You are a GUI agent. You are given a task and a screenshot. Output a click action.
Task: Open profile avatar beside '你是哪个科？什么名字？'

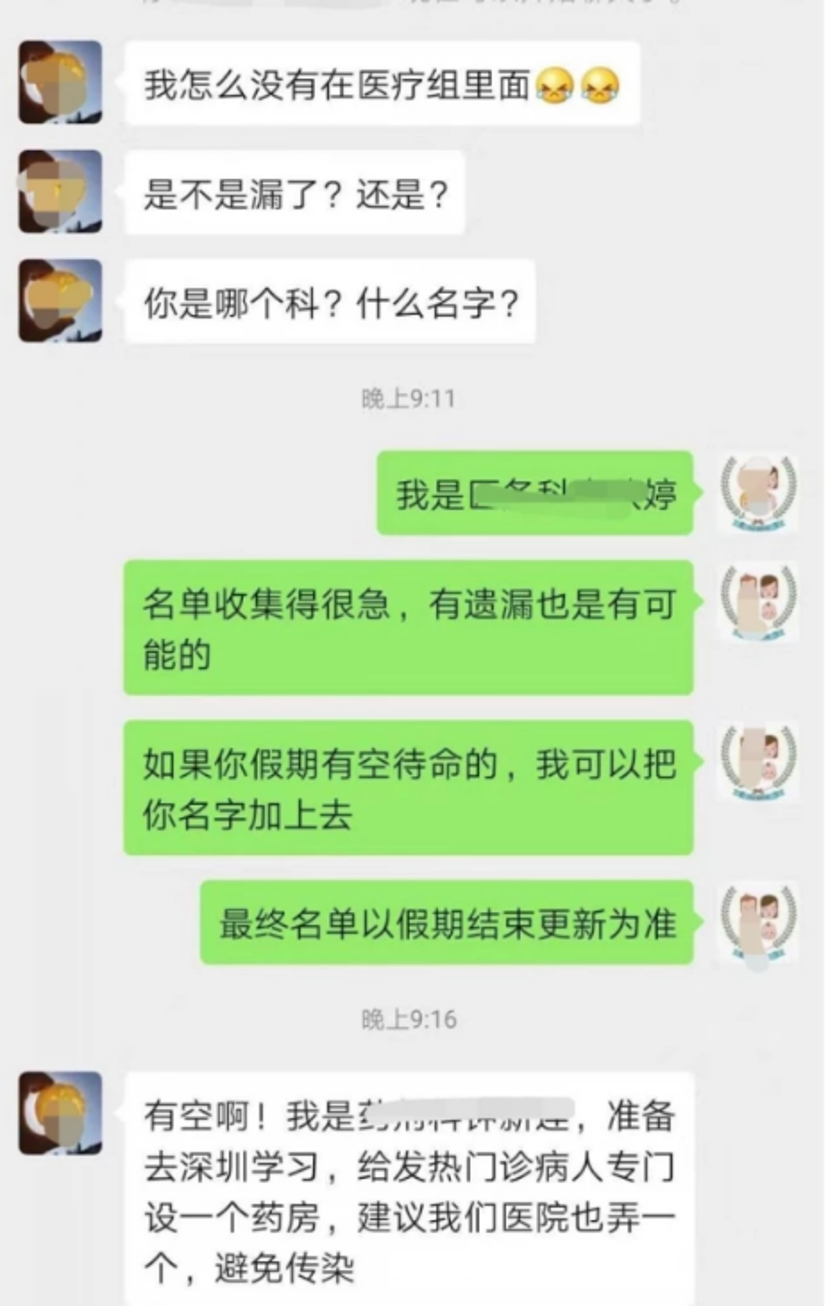click(60, 301)
